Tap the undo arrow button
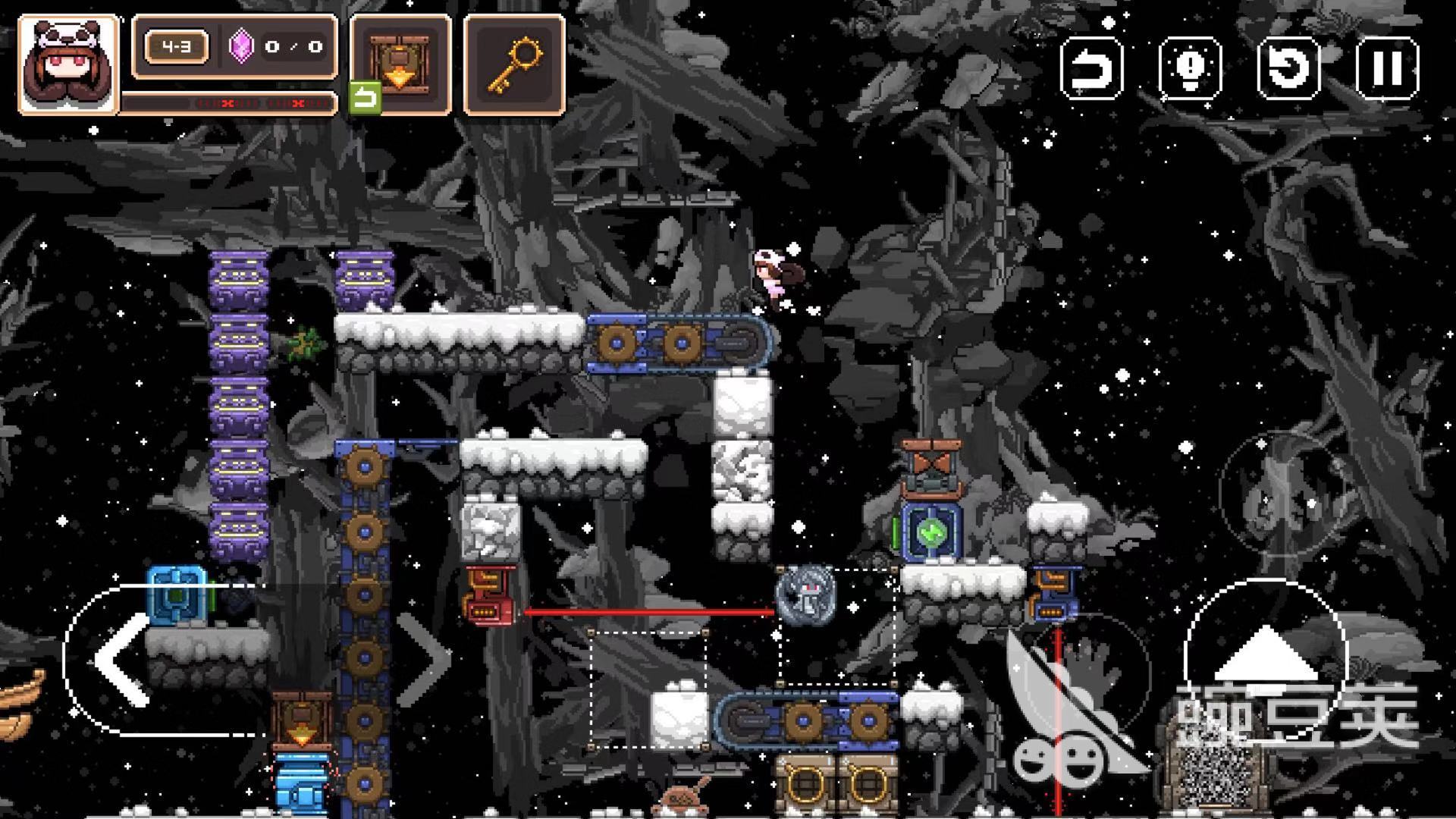 (x=1091, y=68)
